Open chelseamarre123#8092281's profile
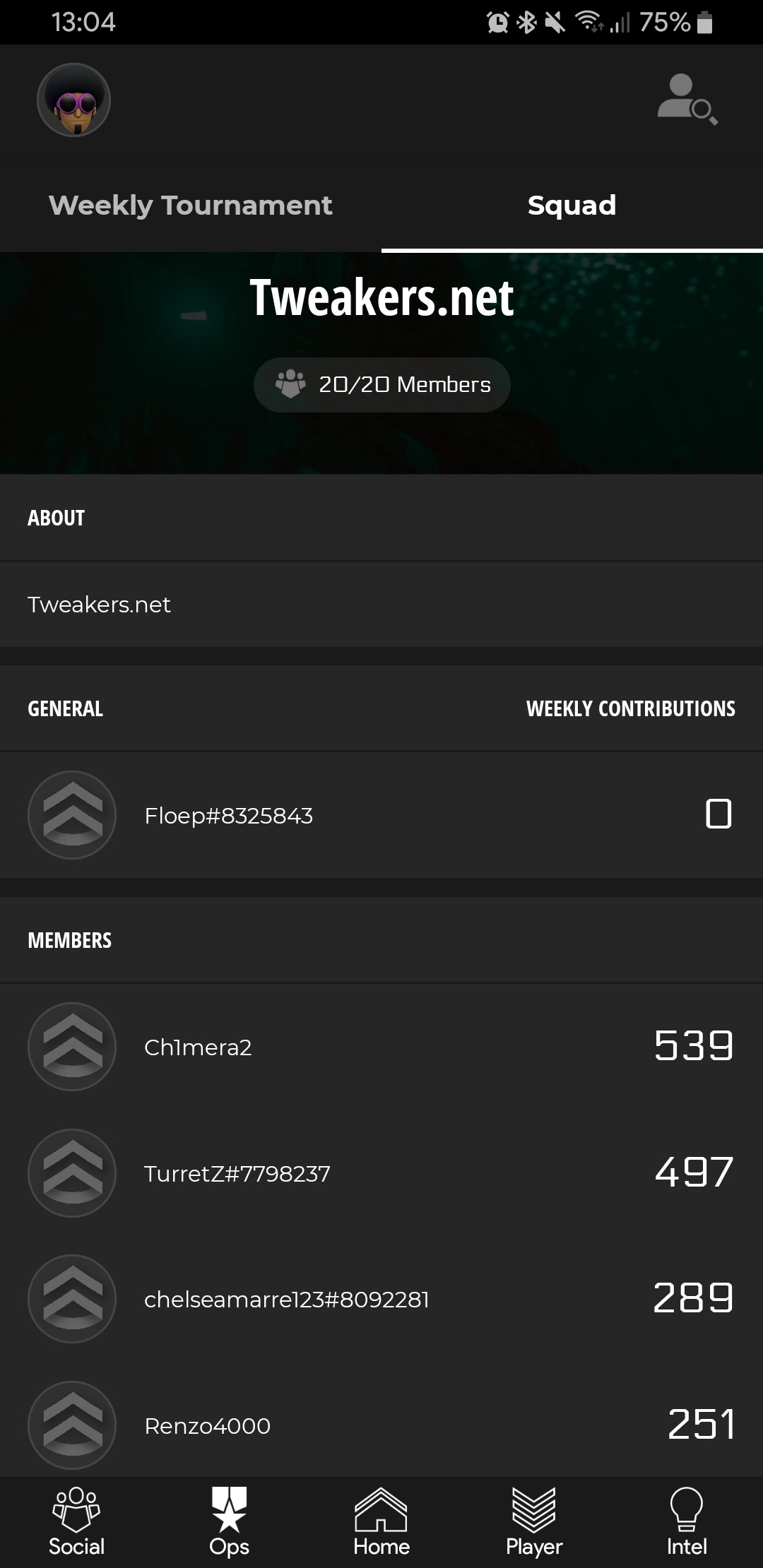This screenshot has height=1568, width=763. [x=286, y=1299]
